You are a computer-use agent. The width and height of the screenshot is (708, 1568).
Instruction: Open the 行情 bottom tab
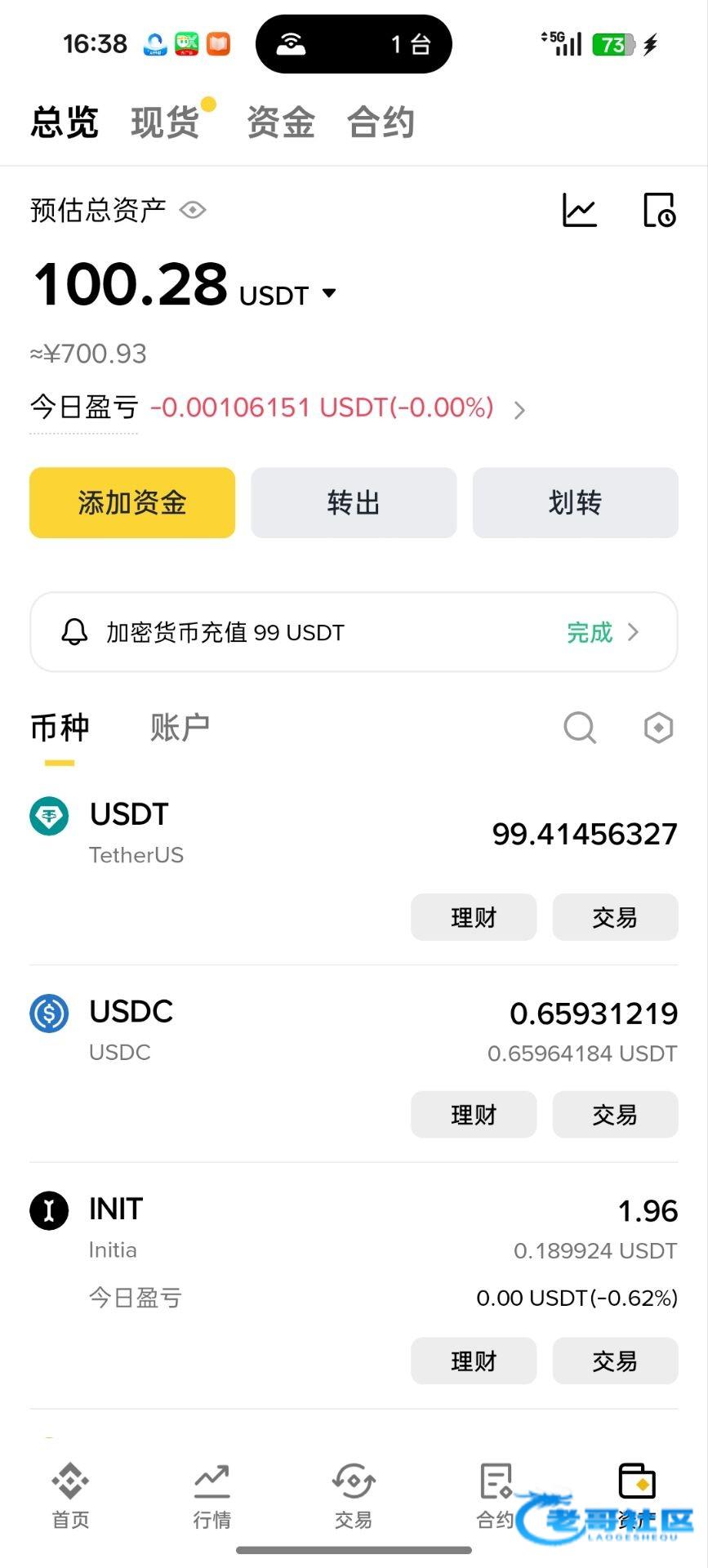212,1495
